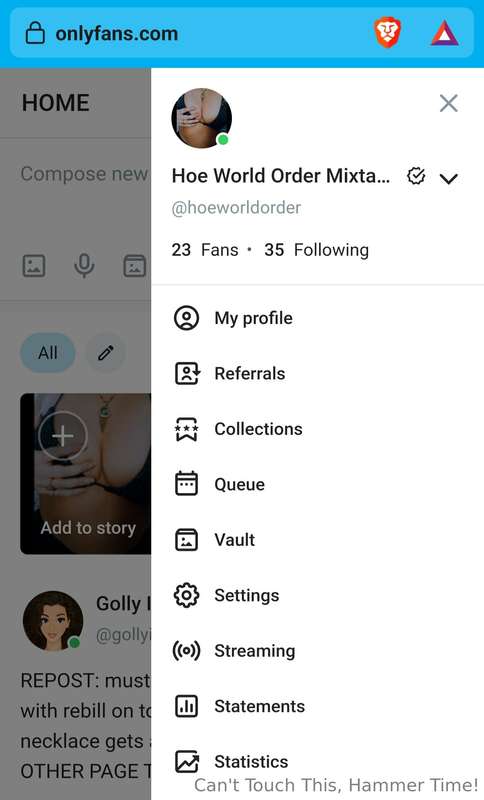Open Statistics

(x=317, y=762)
